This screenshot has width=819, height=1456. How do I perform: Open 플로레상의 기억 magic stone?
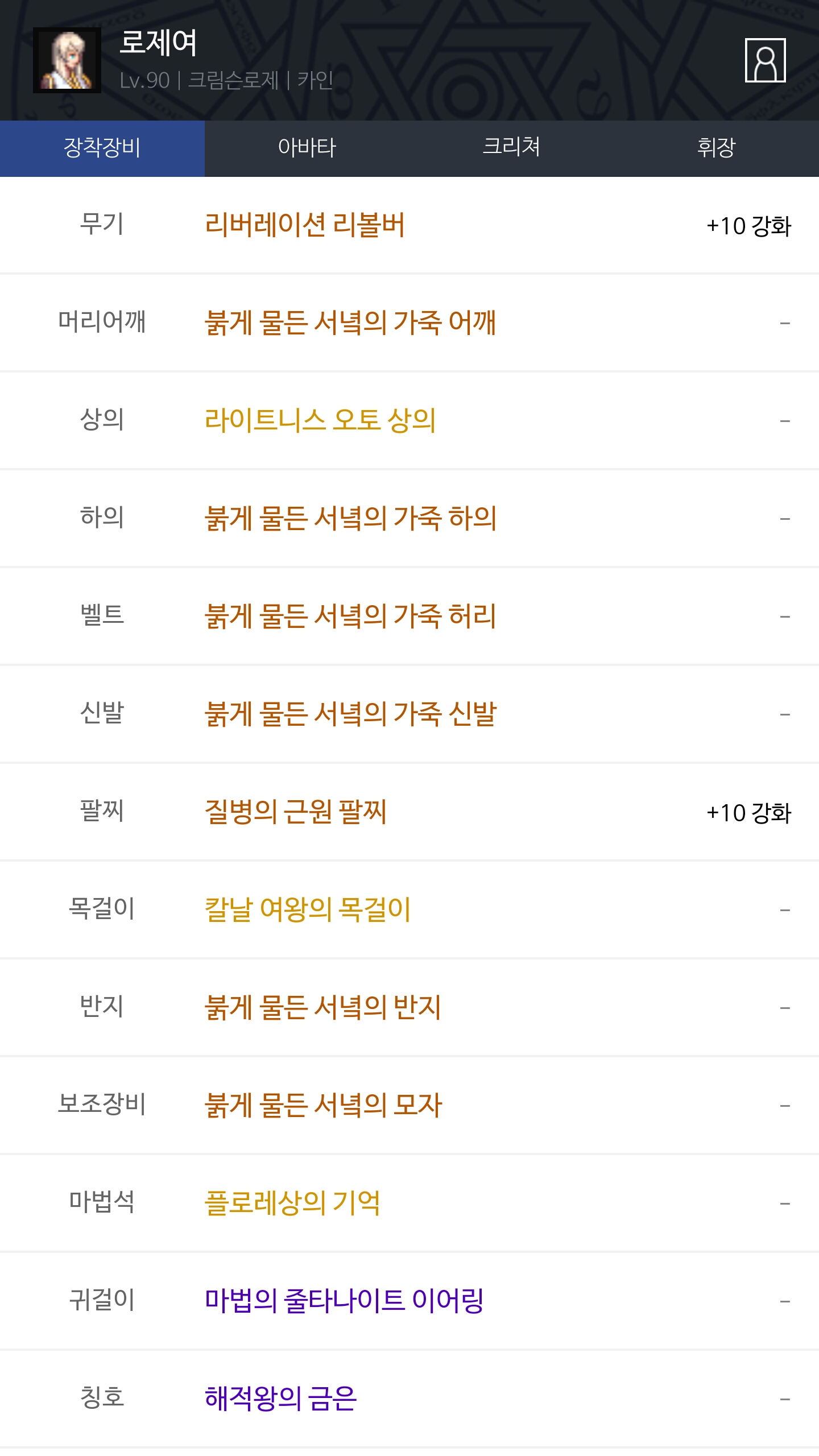(x=292, y=1203)
